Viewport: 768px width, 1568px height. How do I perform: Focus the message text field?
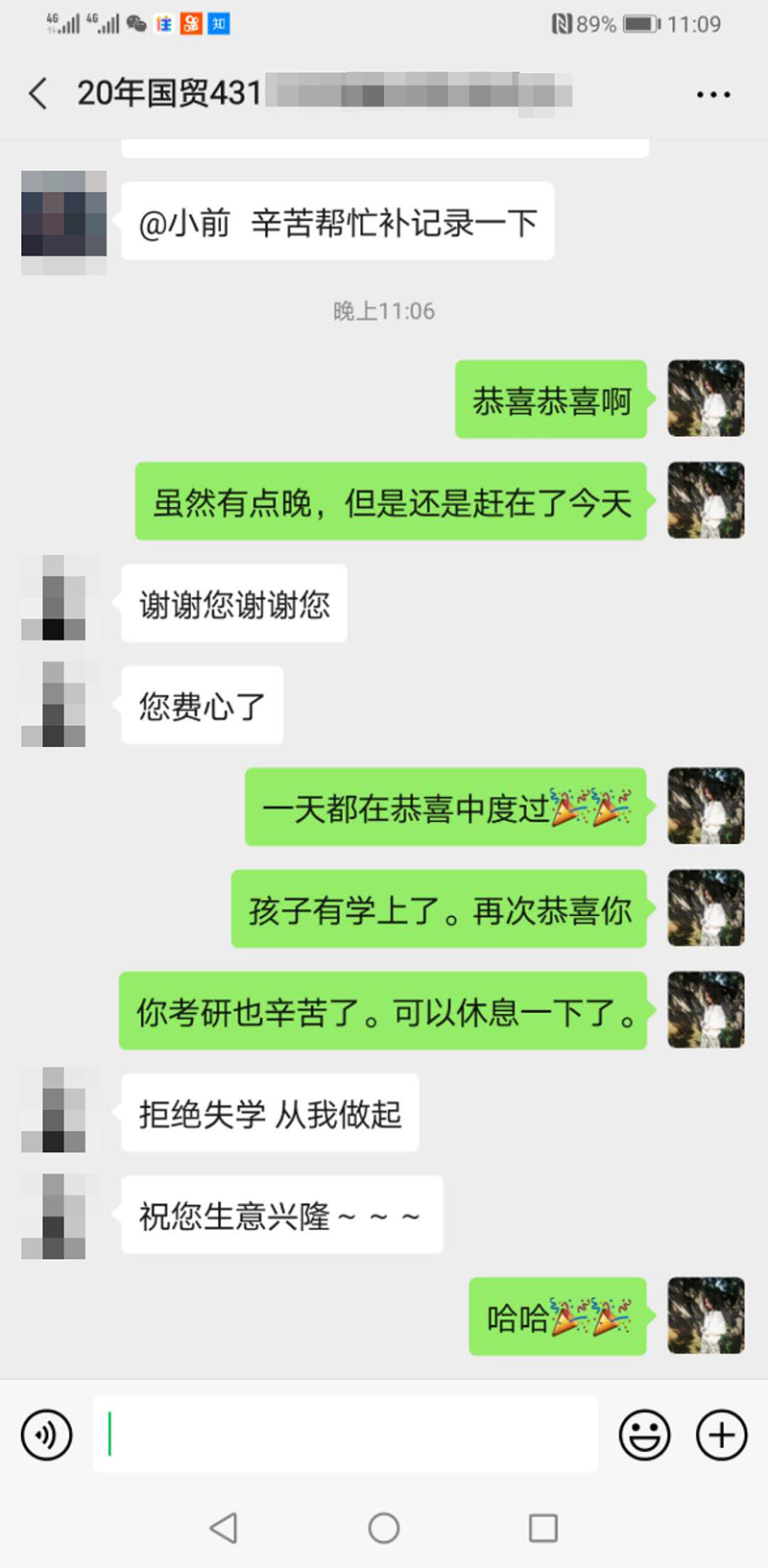point(346,1435)
